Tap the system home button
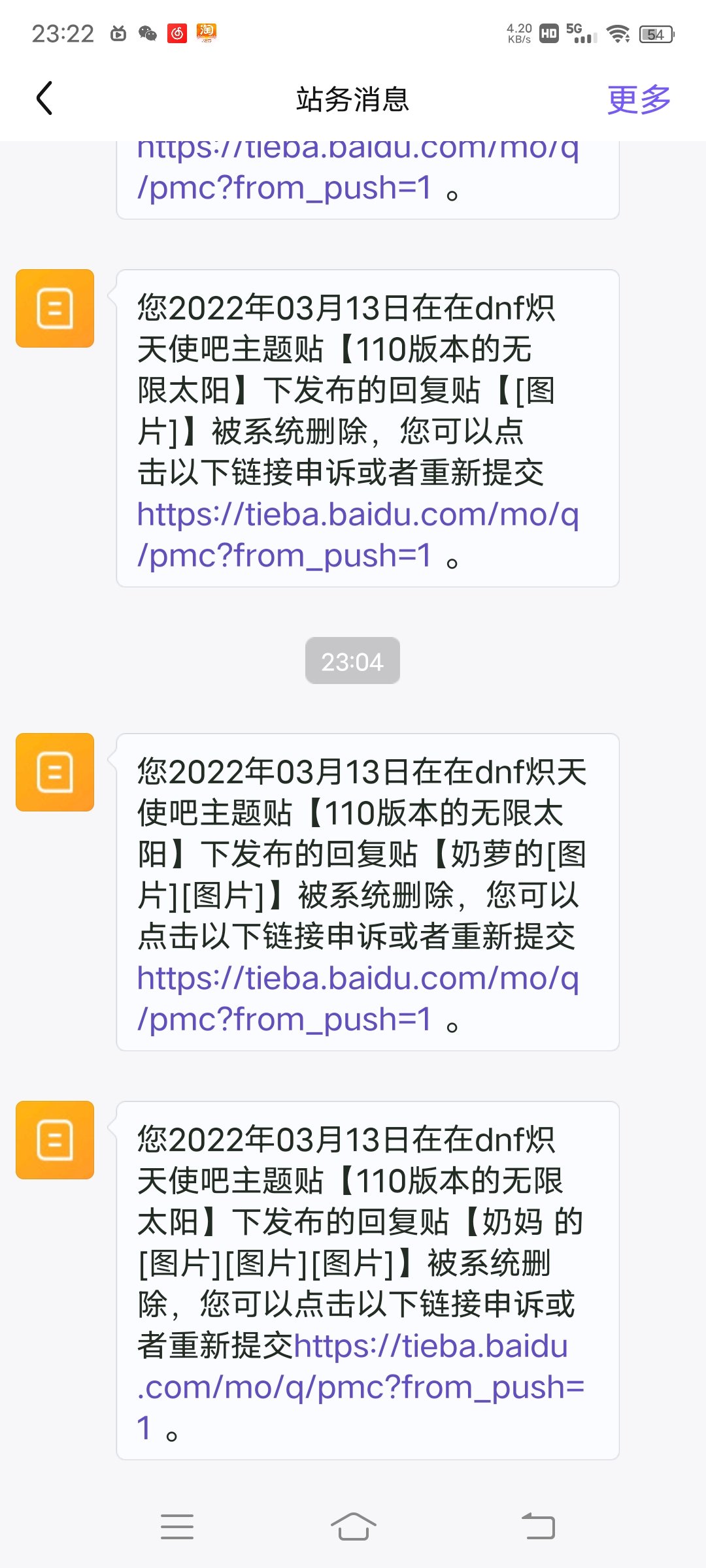The height and width of the screenshot is (1568, 706). pyautogui.click(x=353, y=1526)
